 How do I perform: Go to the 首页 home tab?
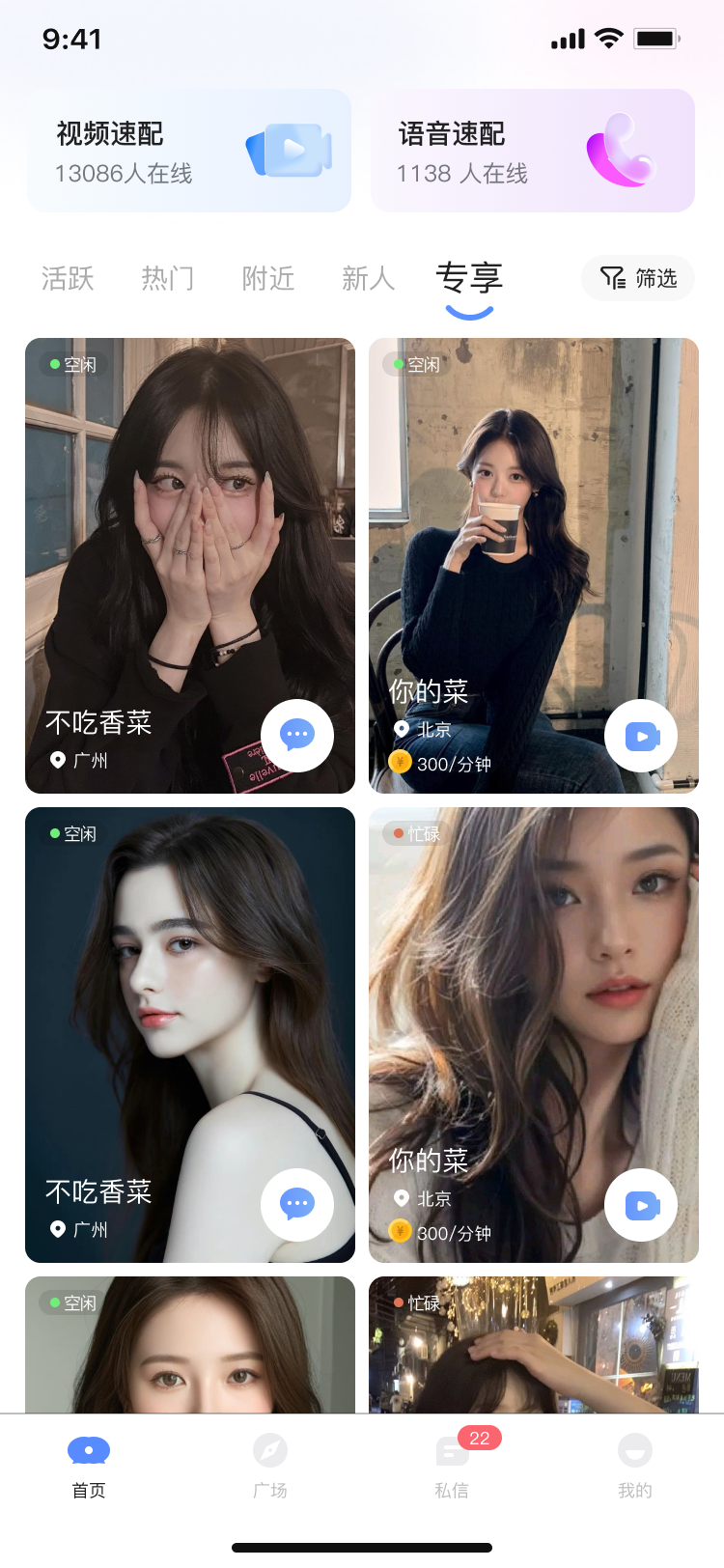coord(89,1465)
